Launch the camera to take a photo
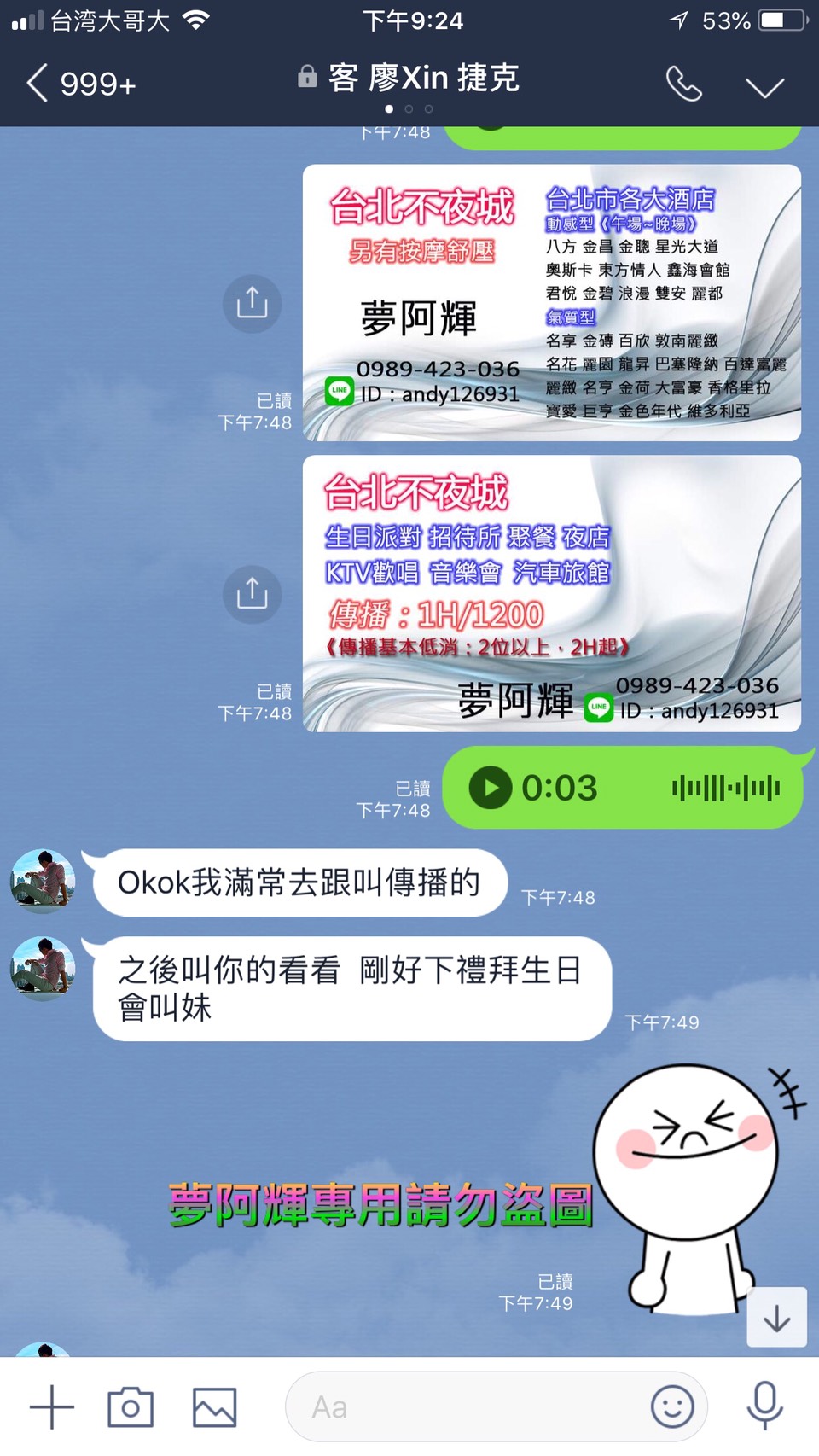Screen dimensions: 819x1456 131,1406
